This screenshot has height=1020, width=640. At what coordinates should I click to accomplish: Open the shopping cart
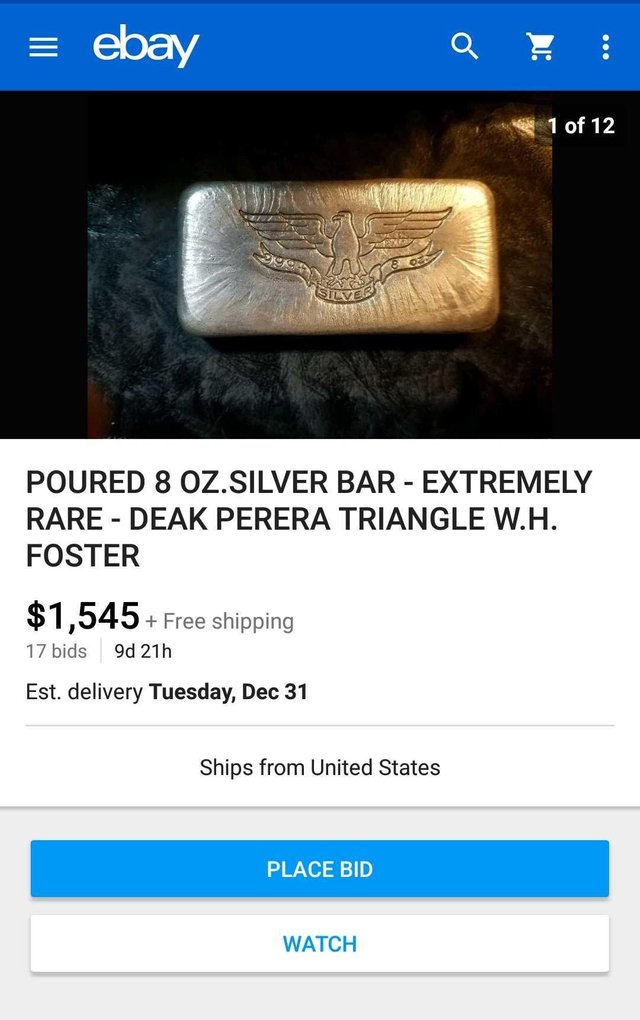[x=541, y=46]
